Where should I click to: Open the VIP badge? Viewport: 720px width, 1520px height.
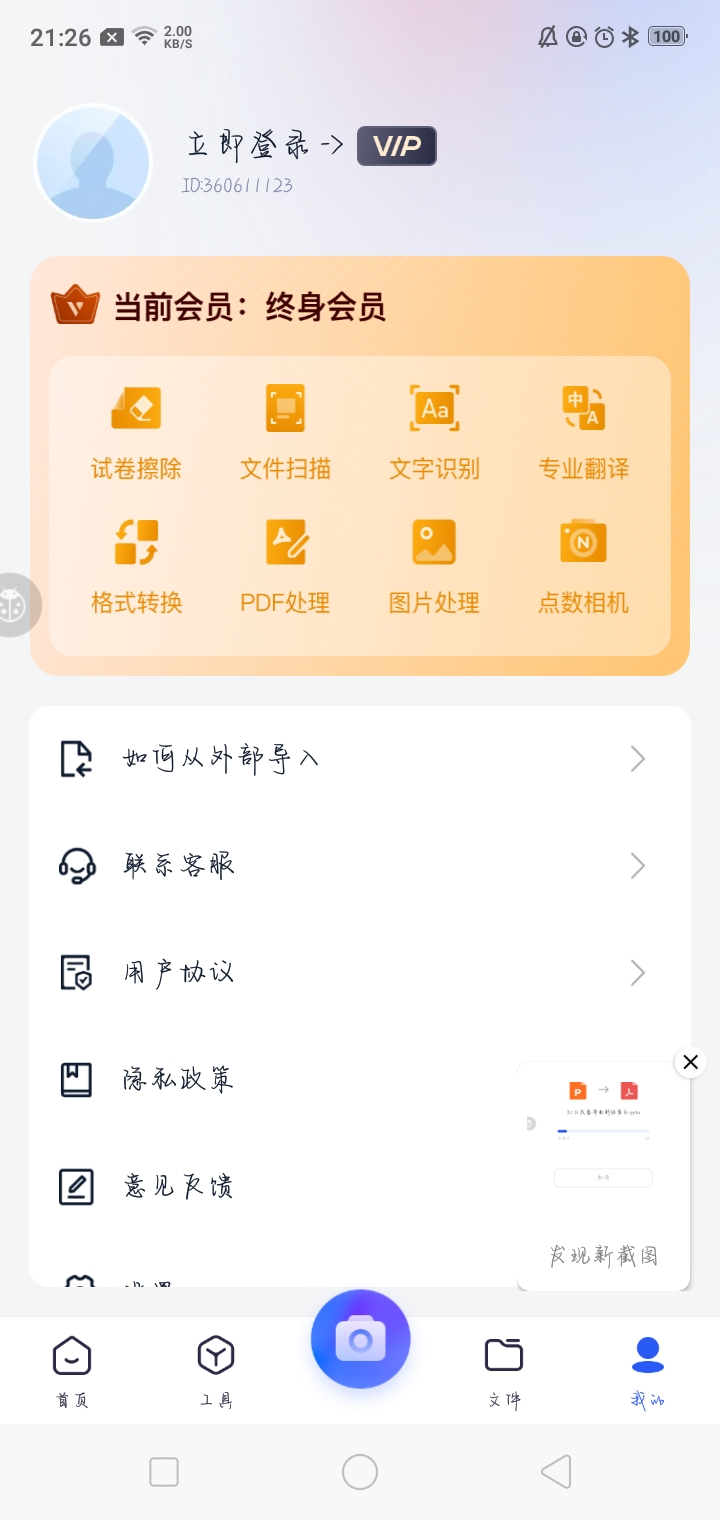click(x=397, y=146)
